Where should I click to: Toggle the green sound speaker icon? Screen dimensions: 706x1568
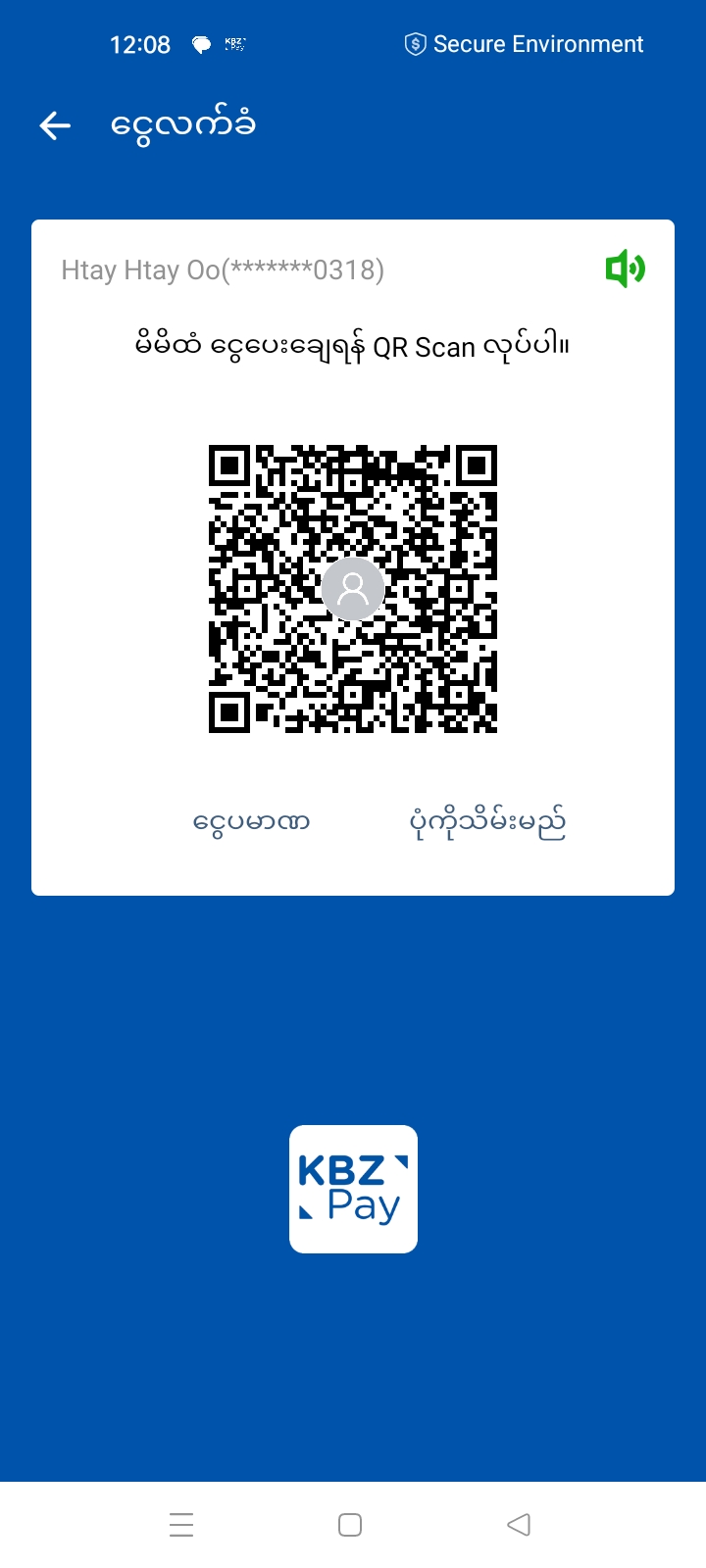click(x=625, y=269)
